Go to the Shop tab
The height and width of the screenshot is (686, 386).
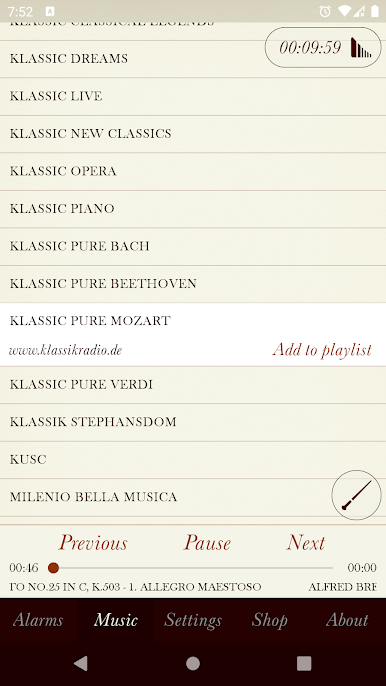point(270,620)
